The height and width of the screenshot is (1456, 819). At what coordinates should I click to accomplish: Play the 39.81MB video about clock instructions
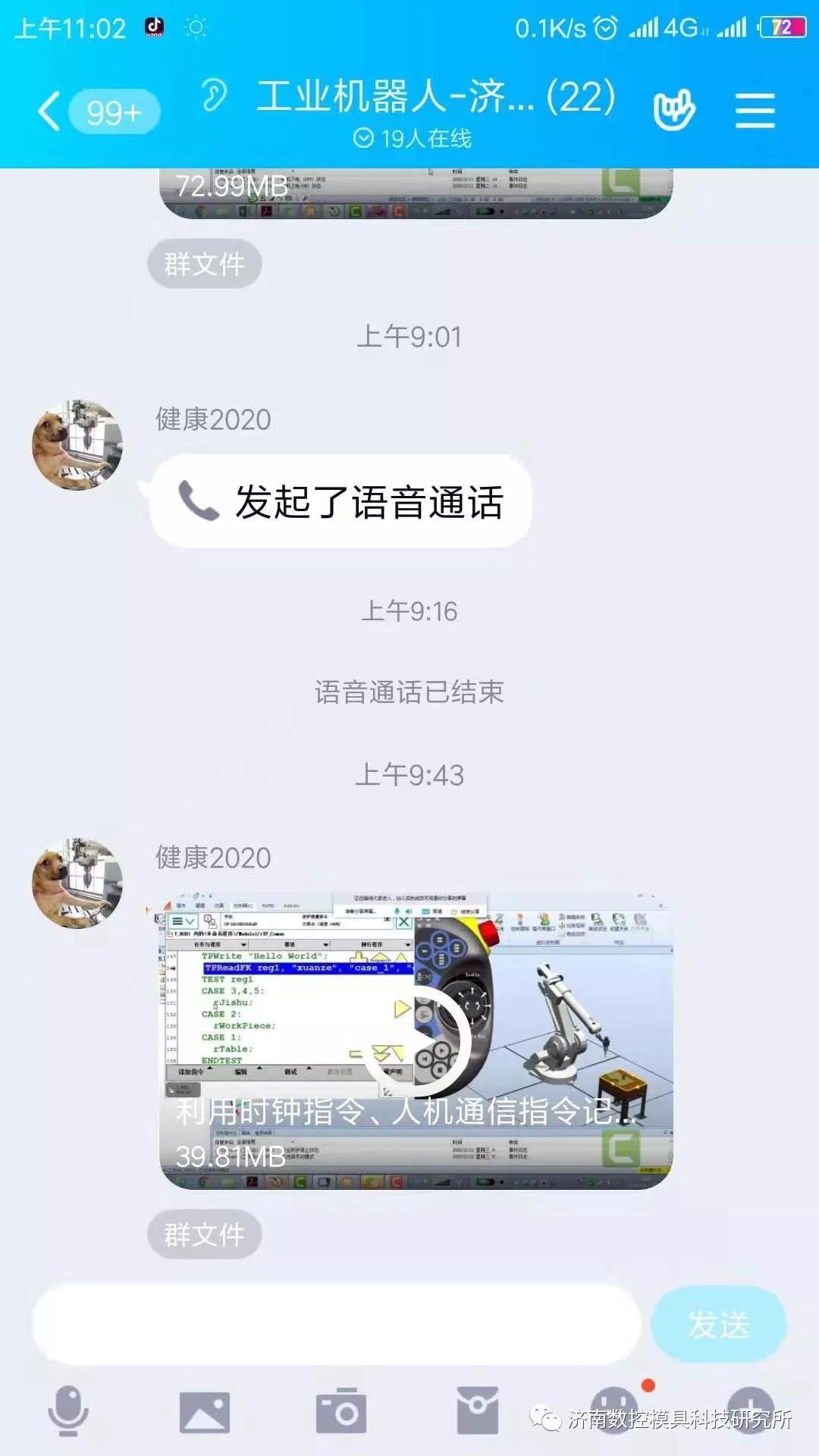tap(416, 1042)
